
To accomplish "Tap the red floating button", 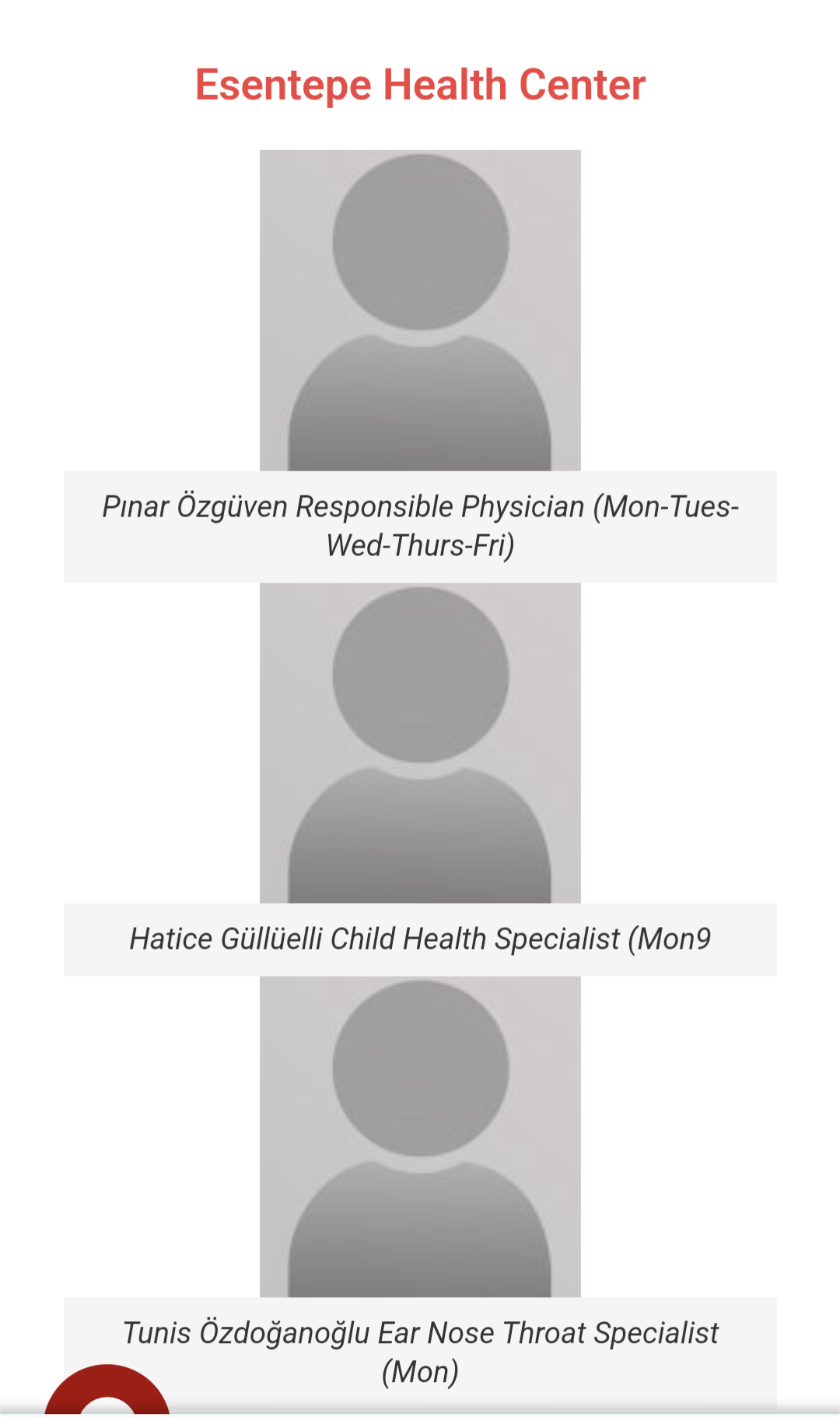I will pyautogui.click(x=107, y=1392).
